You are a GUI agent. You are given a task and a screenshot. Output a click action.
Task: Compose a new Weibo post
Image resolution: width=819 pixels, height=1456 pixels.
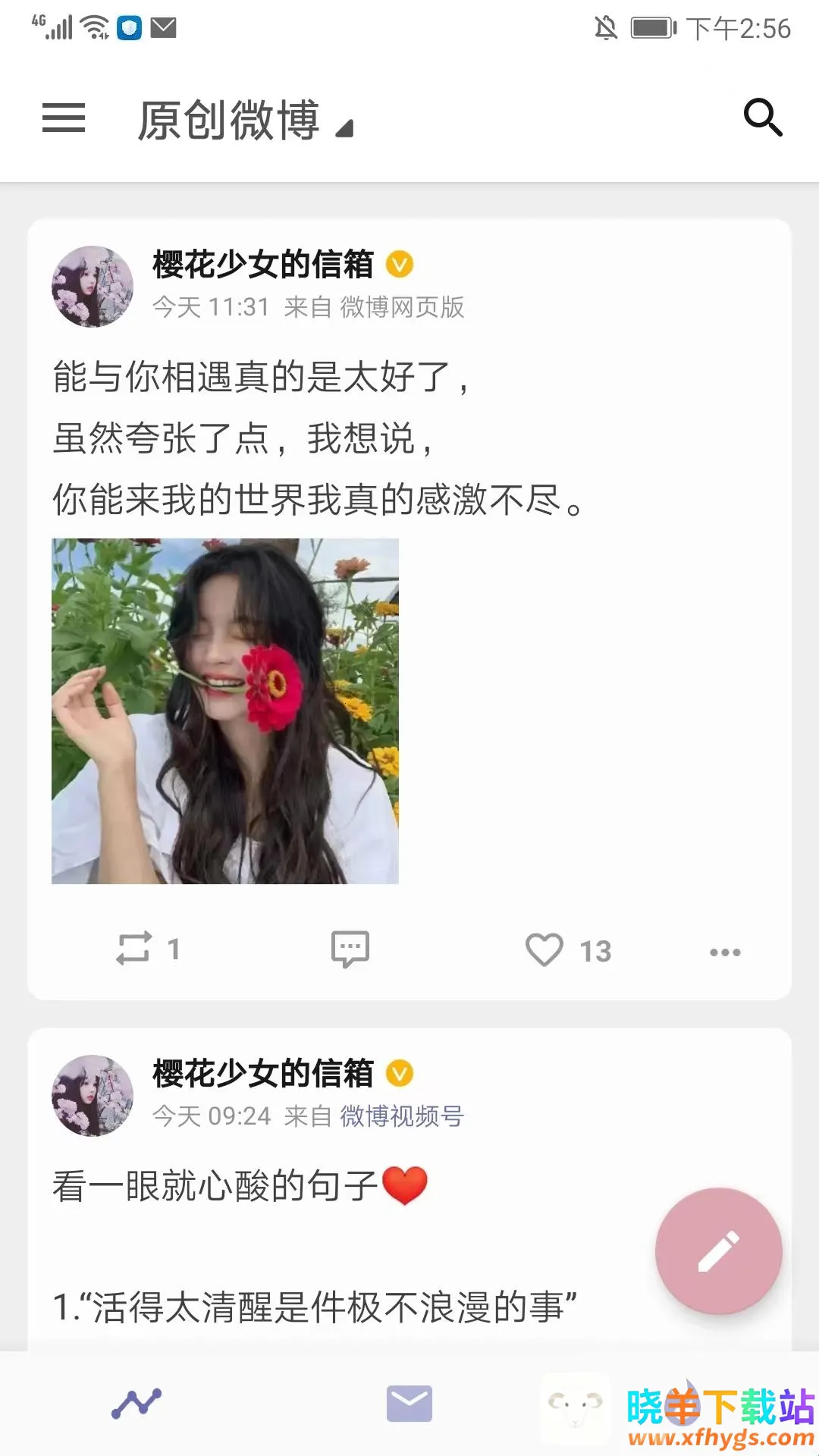(718, 1251)
